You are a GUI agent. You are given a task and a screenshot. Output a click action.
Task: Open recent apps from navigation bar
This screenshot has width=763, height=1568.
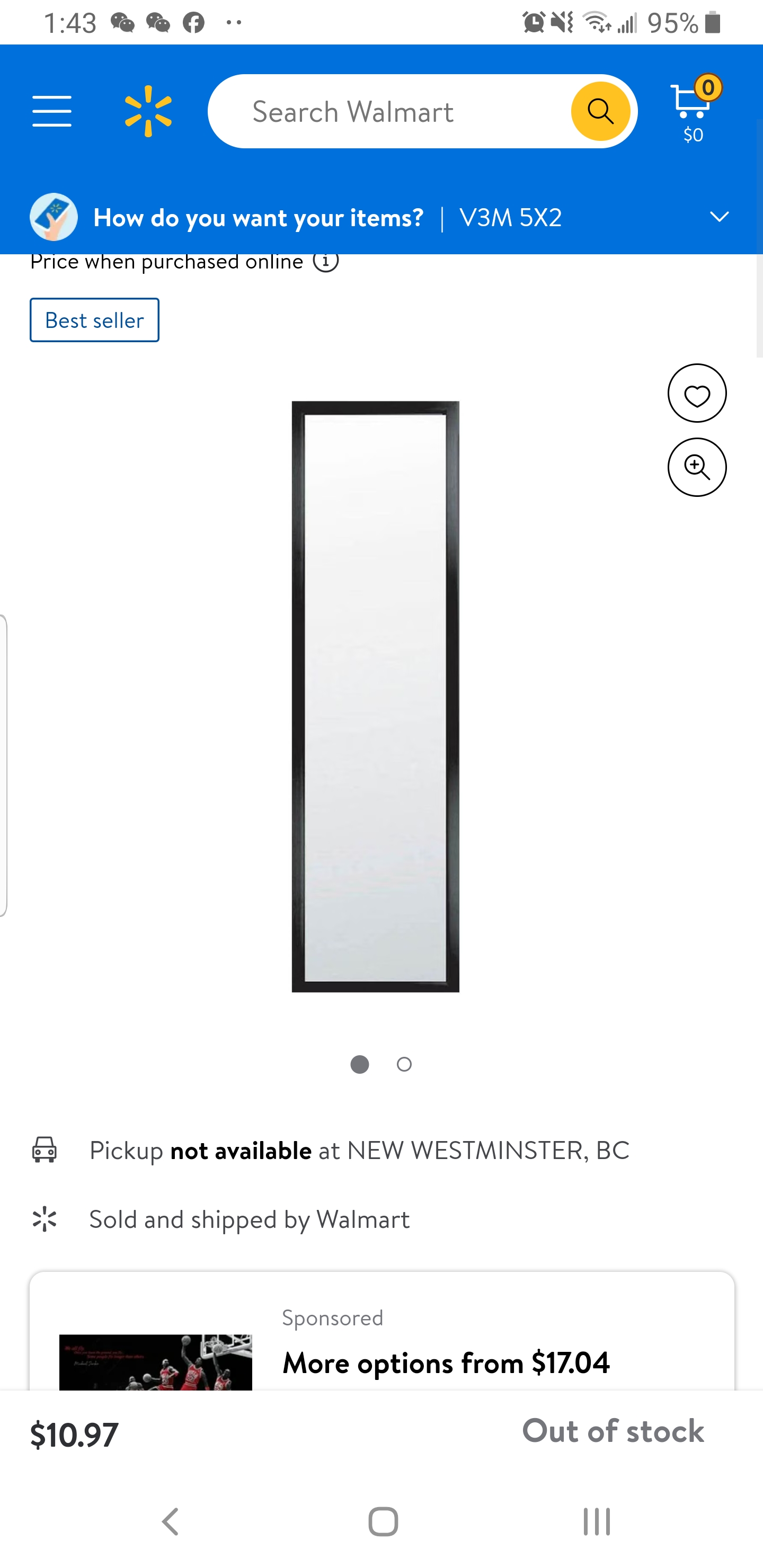click(596, 1522)
